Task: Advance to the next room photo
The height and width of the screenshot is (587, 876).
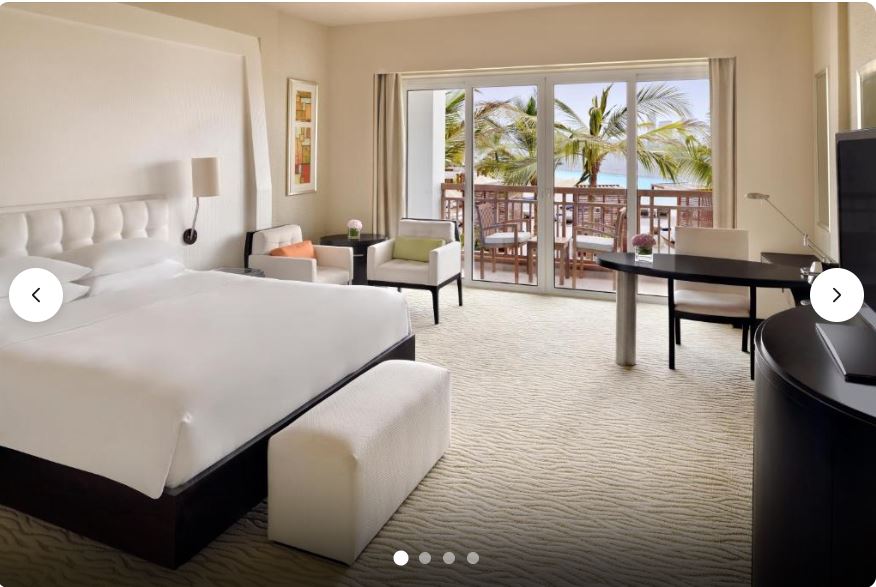Action: point(836,295)
